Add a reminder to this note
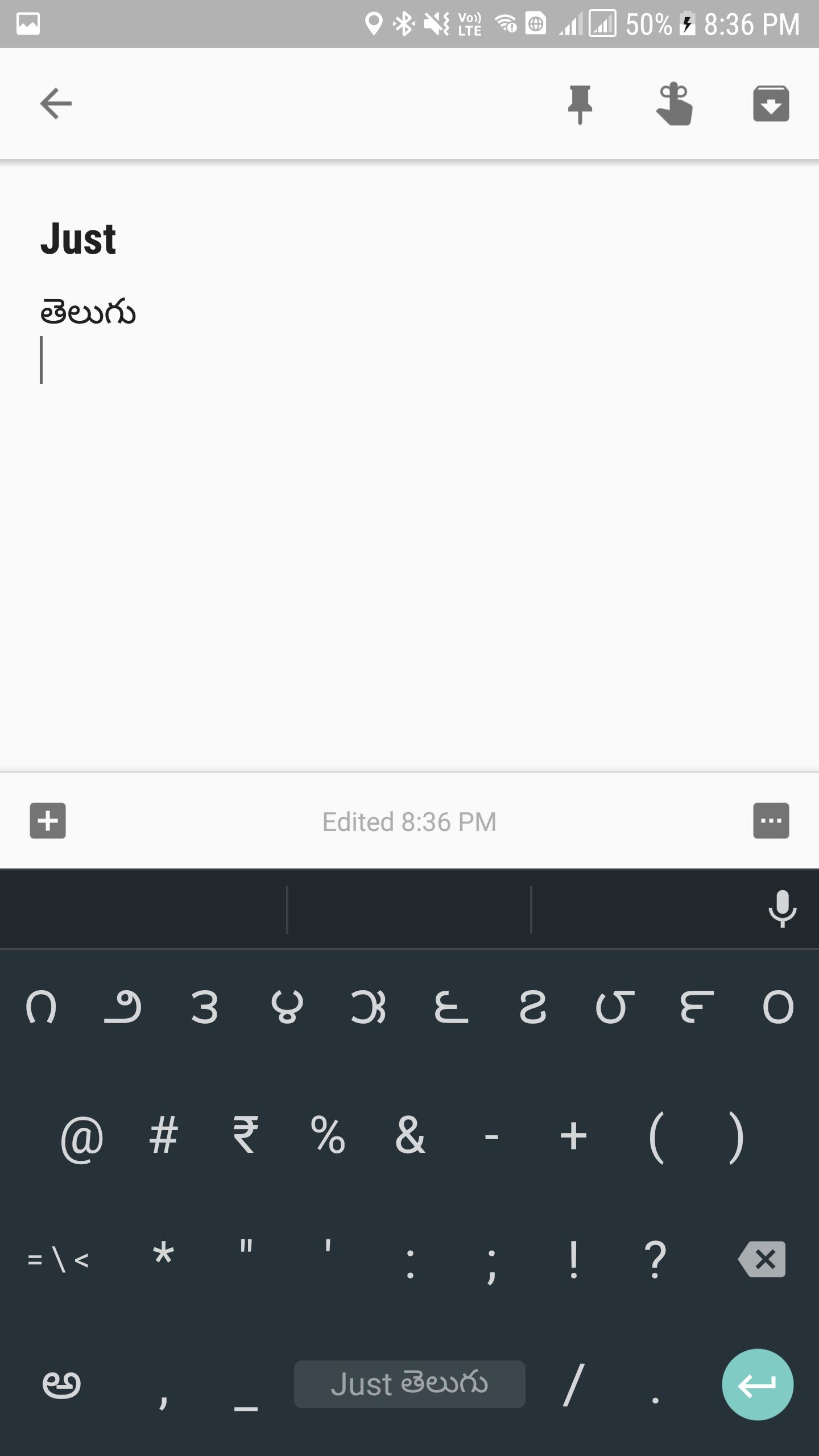The width and height of the screenshot is (819, 1456). click(x=674, y=105)
